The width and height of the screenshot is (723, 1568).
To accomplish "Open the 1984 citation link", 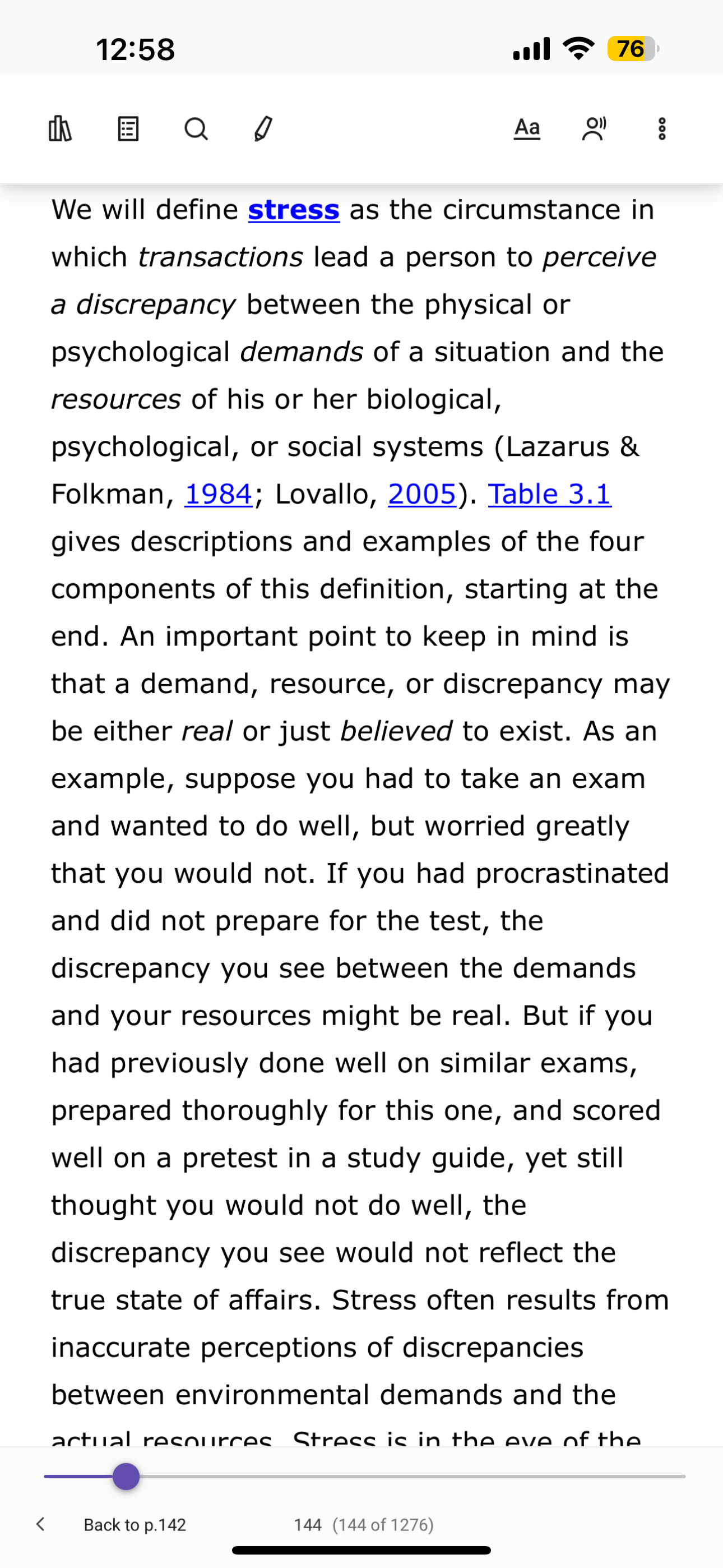I will tap(218, 494).
